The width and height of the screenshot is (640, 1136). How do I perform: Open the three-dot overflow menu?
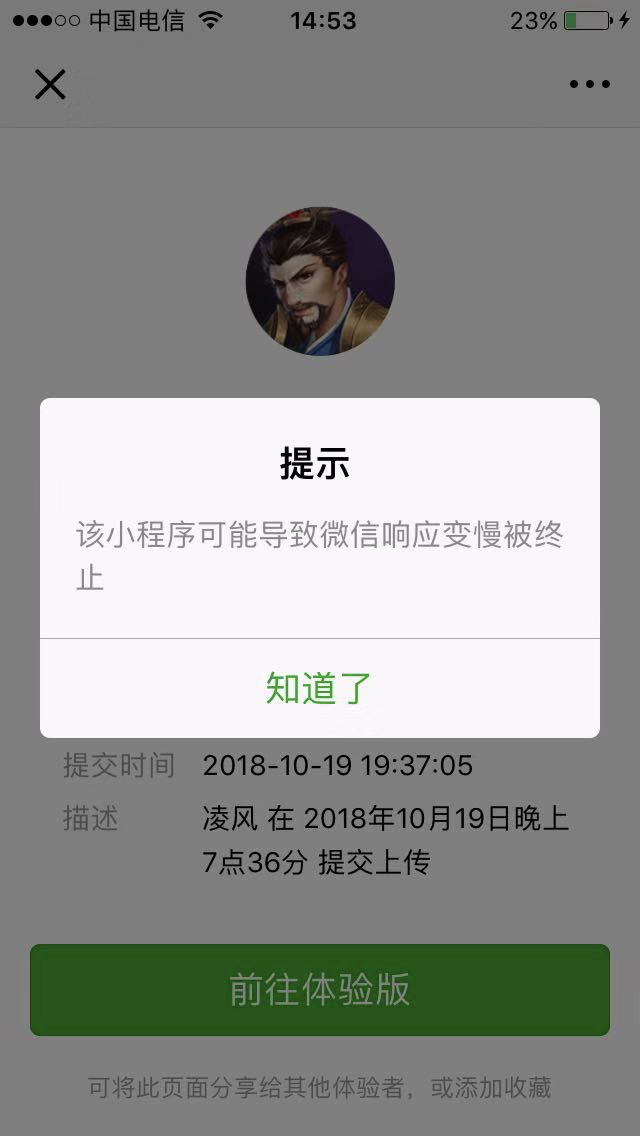[x=589, y=84]
